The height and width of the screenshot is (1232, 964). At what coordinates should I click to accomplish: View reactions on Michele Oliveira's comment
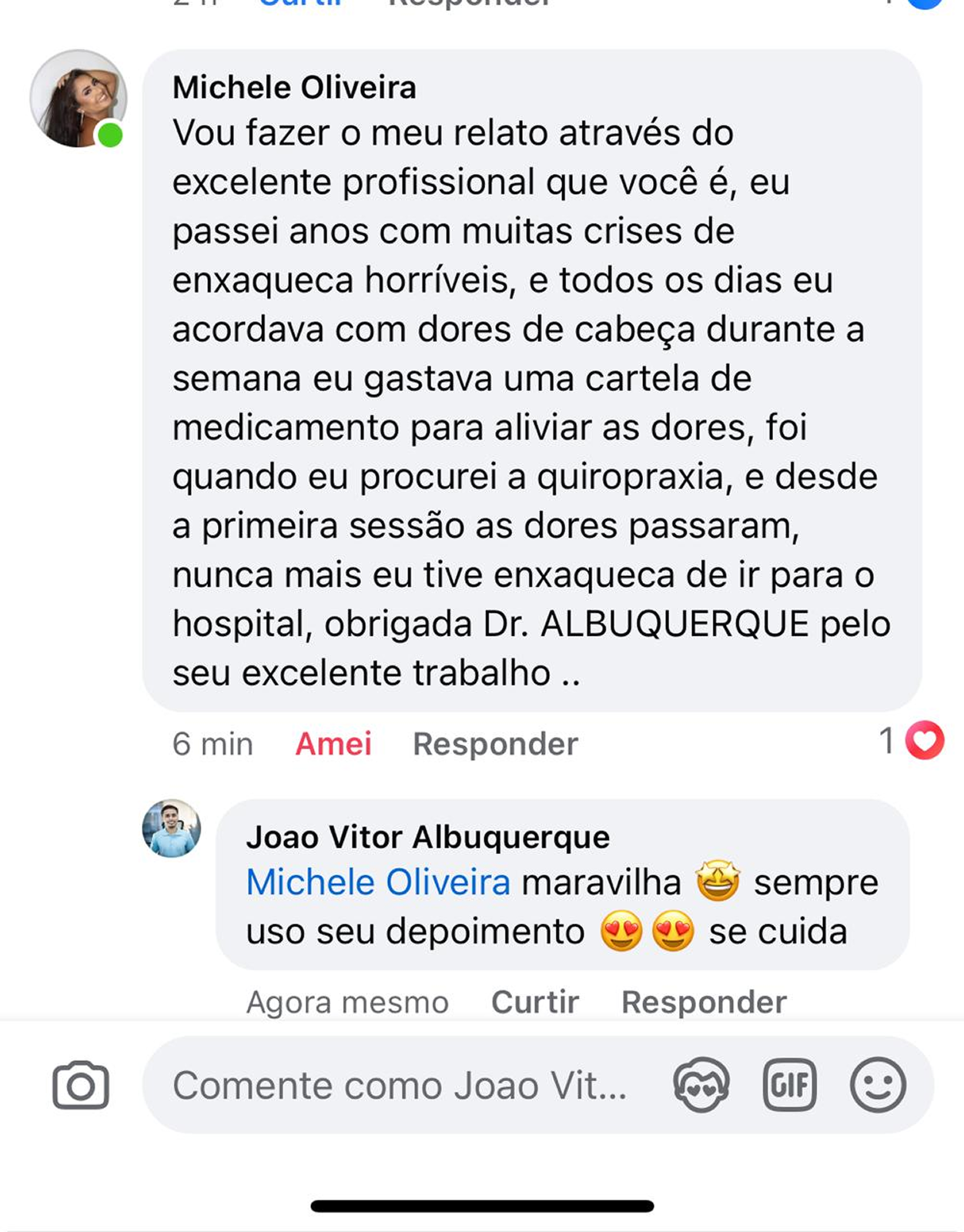point(912,741)
